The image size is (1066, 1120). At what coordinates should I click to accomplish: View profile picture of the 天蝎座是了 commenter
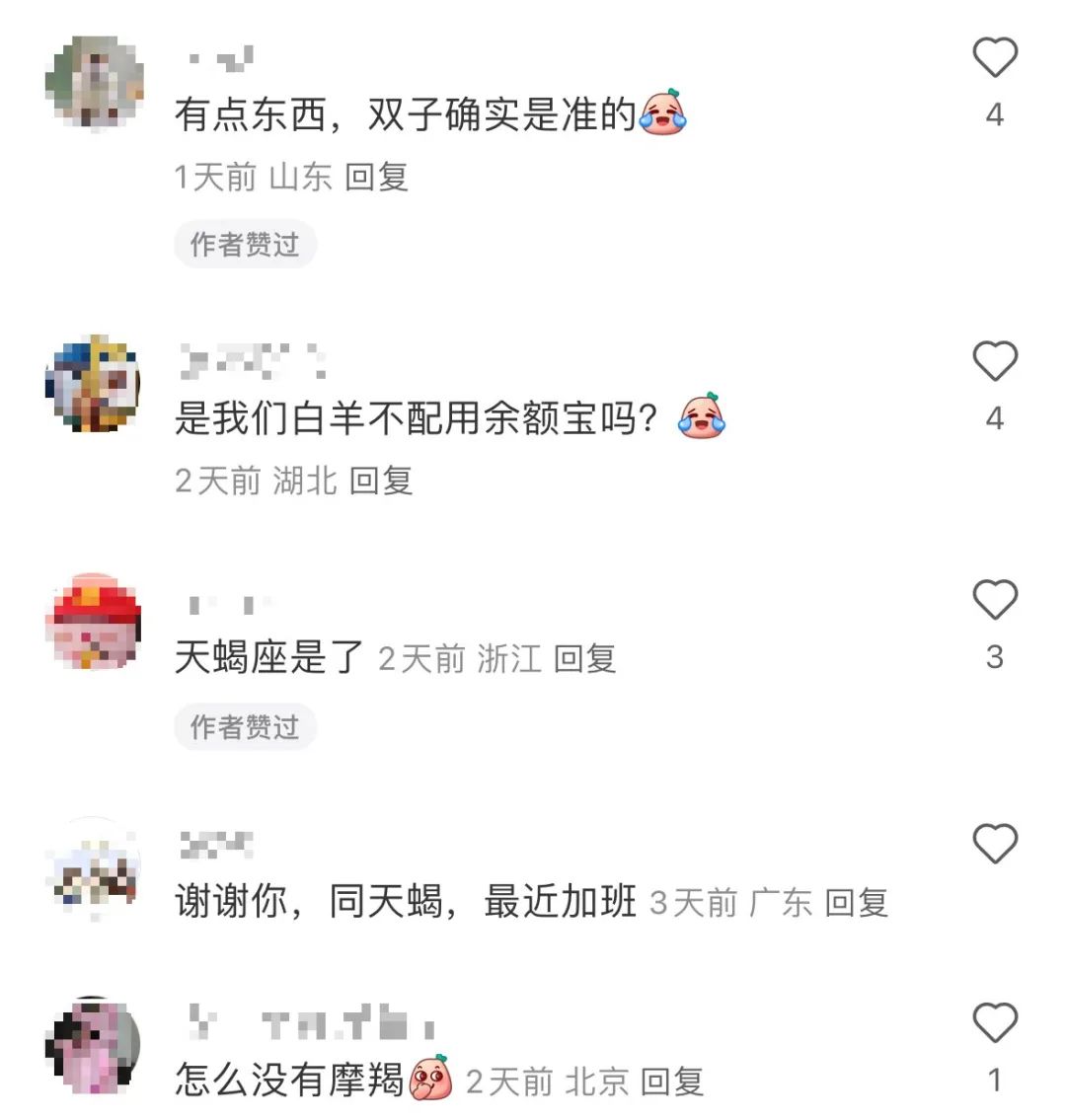point(95,622)
